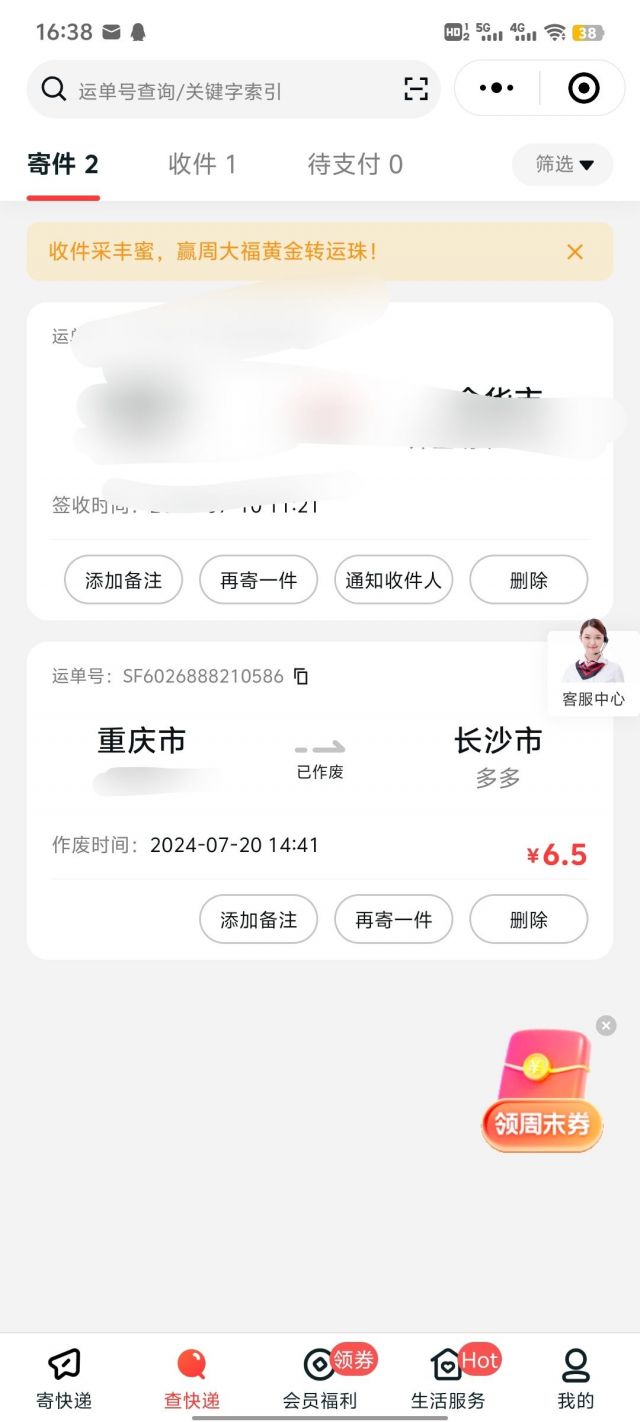Image resolution: width=640 pixels, height=1422 pixels.
Task: Tap the waybill search field
Action: pos(230,90)
